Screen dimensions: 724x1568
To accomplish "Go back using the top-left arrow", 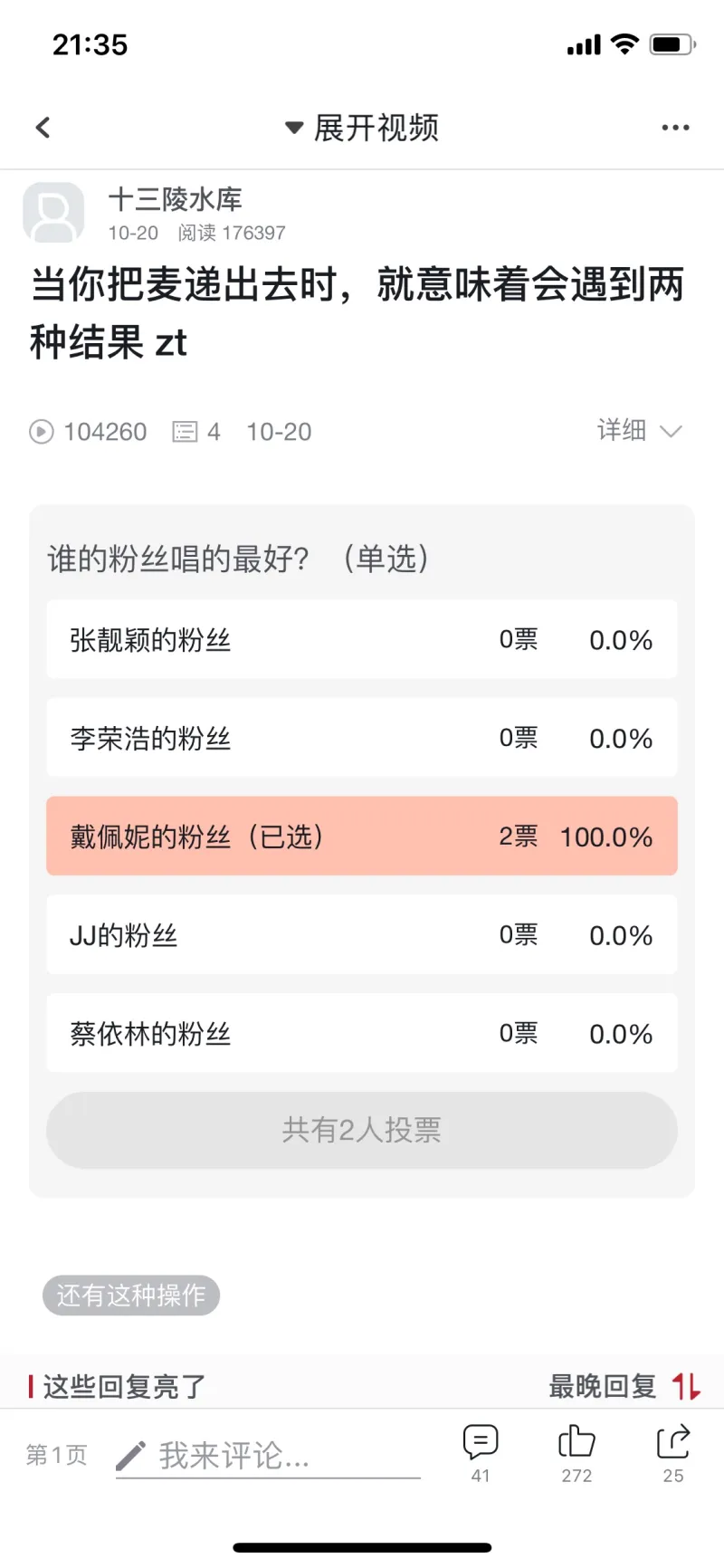I will (x=43, y=128).
